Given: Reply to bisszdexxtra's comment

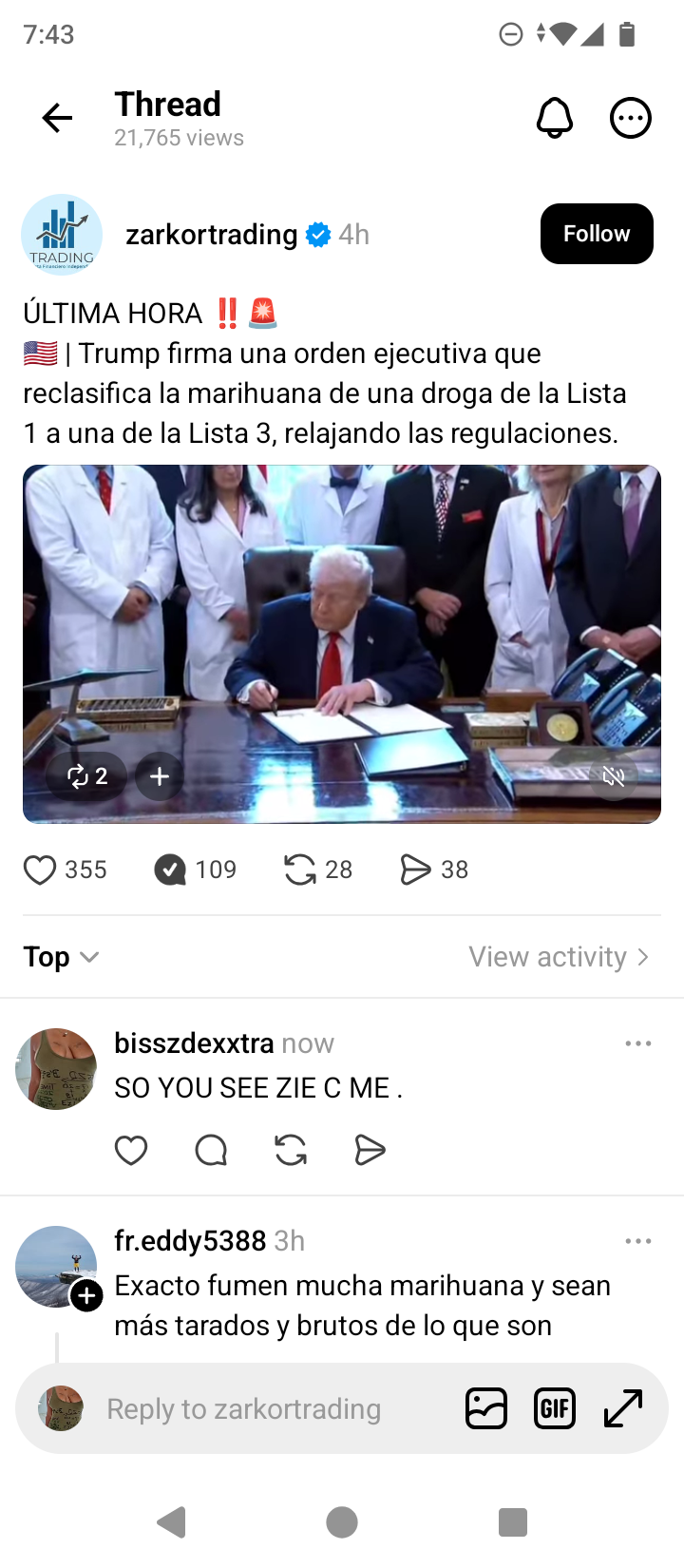Looking at the screenshot, I should [211, 1151].
